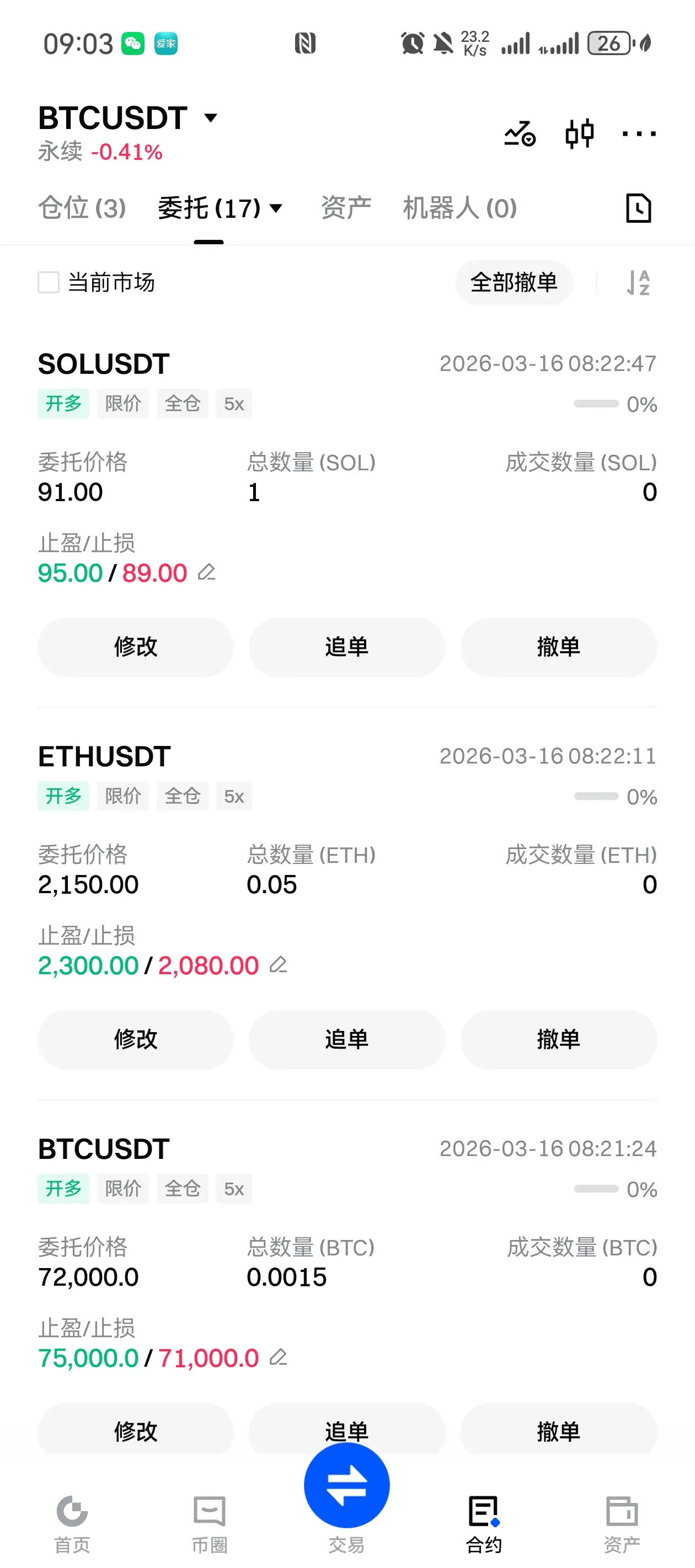The image size is (695, 1568).
Task: Open the order history icon
Action: tap(638, 208)
